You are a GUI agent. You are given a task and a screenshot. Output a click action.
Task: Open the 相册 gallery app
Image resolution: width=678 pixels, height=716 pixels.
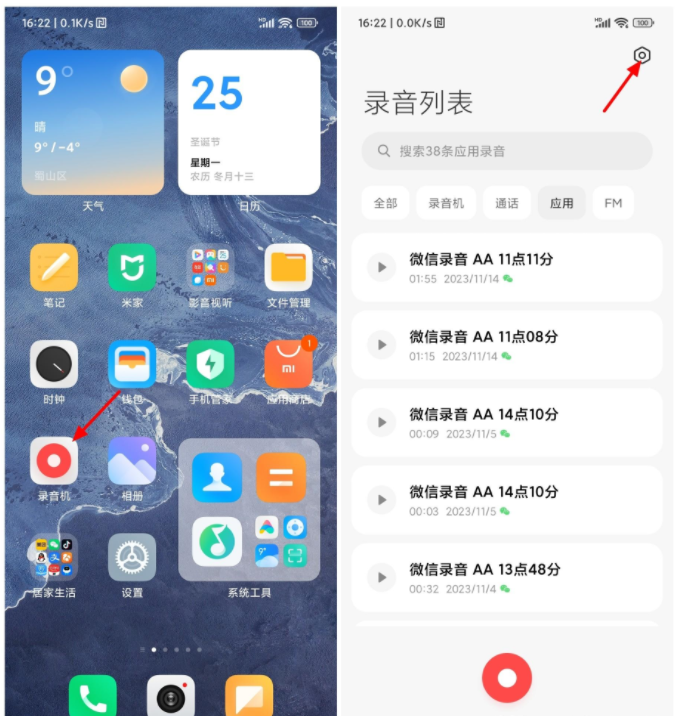point(132,461)
